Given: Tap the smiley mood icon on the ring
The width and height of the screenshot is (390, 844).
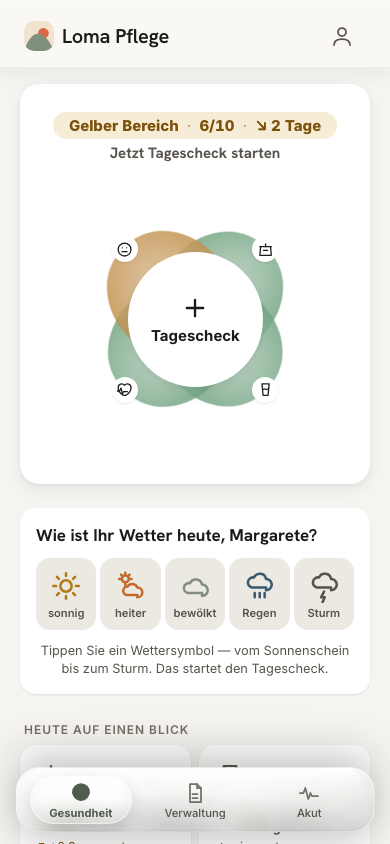Looking at the screenshot, I should tap(125, 250).
